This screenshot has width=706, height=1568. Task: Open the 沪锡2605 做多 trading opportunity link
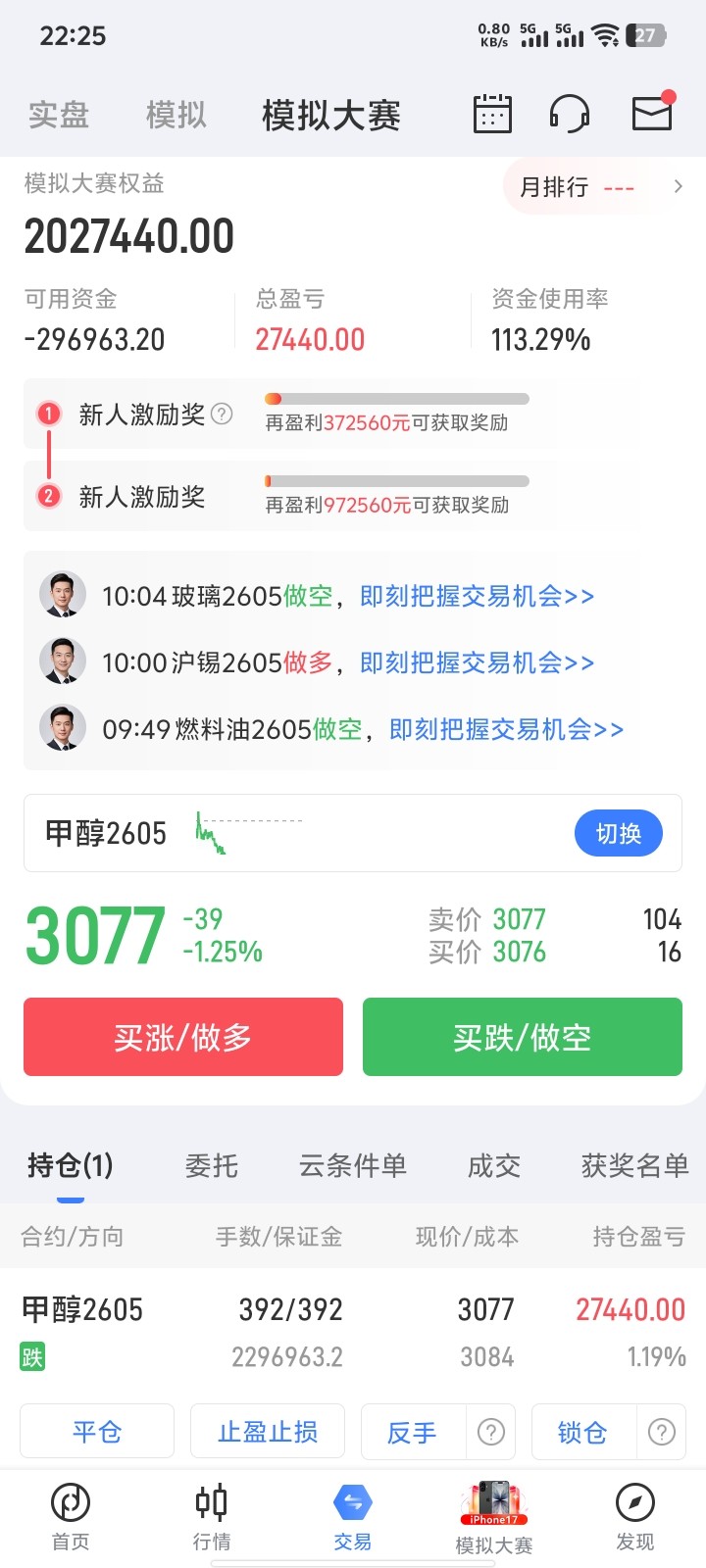(477, 662)
